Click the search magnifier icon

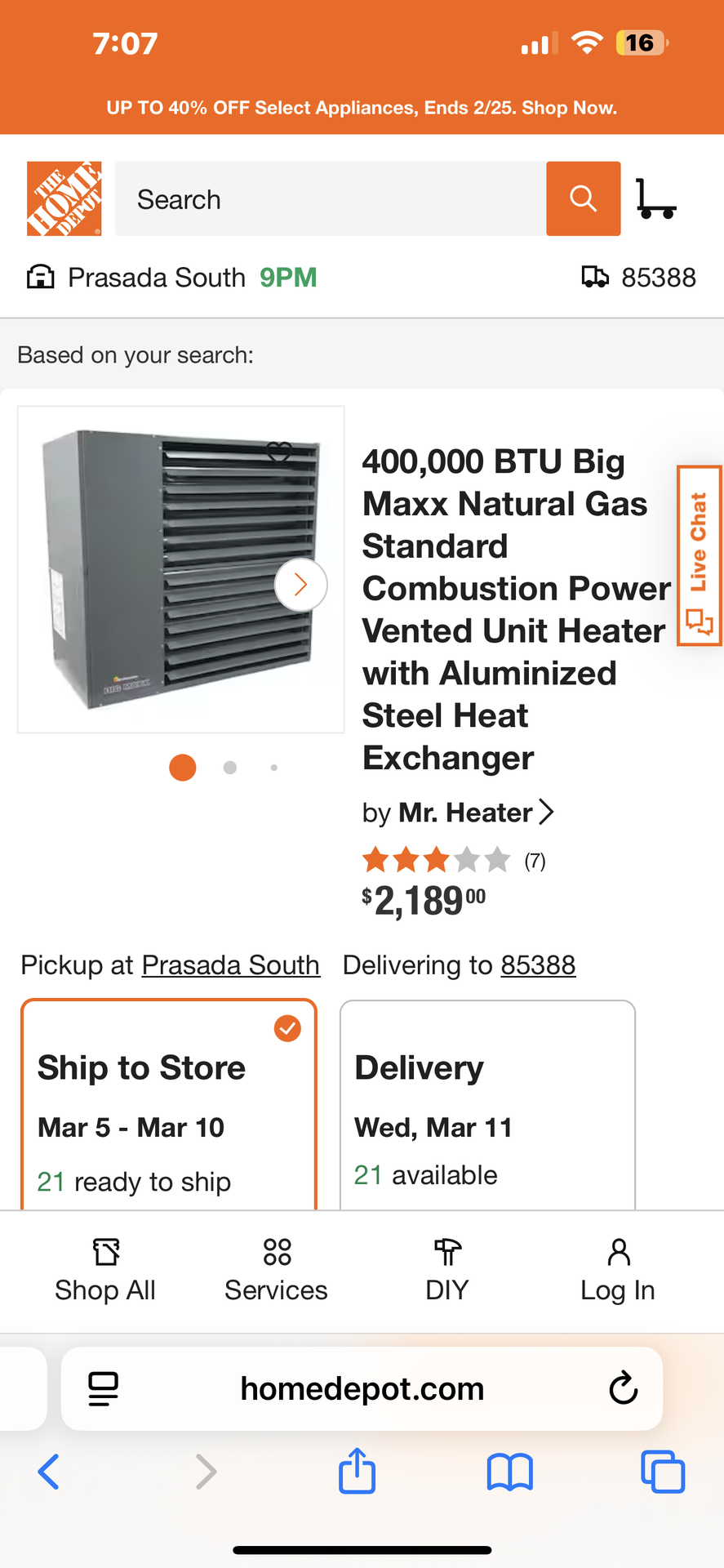583,198
